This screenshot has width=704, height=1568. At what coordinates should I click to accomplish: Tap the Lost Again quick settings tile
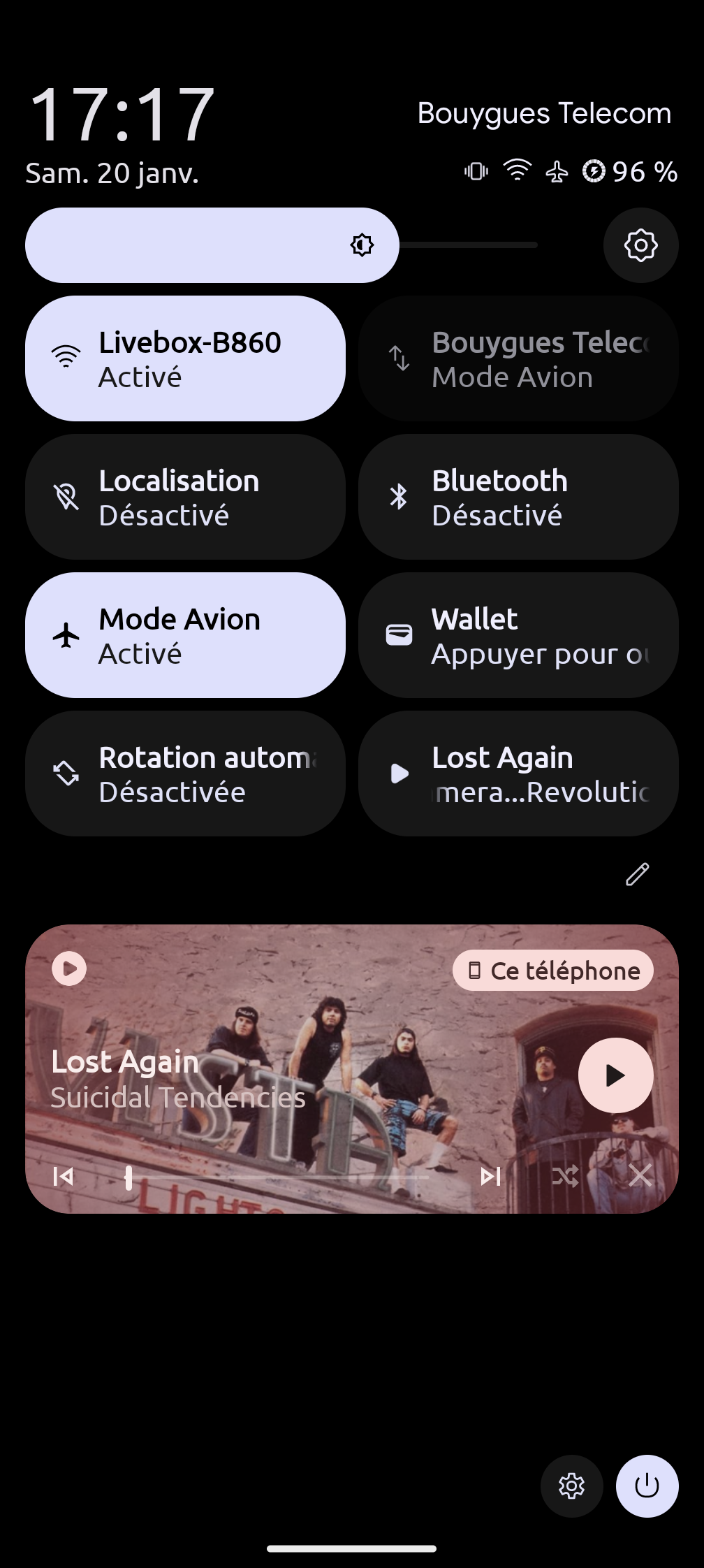518,774
